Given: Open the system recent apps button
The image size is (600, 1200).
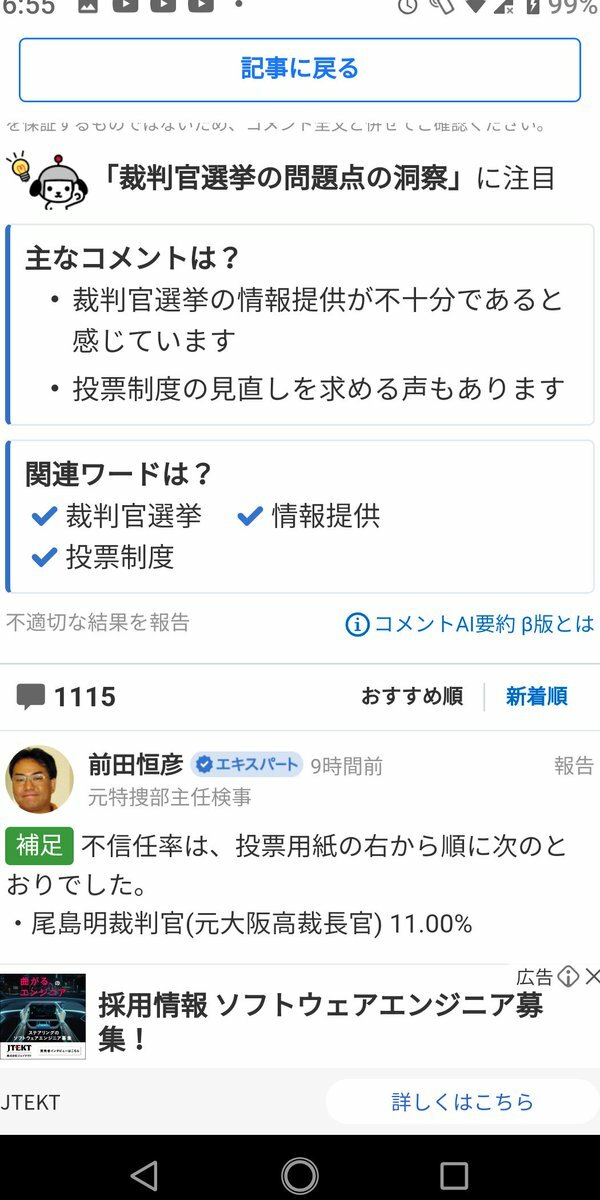Looking at the screenshot, I should click(454, 1175).
